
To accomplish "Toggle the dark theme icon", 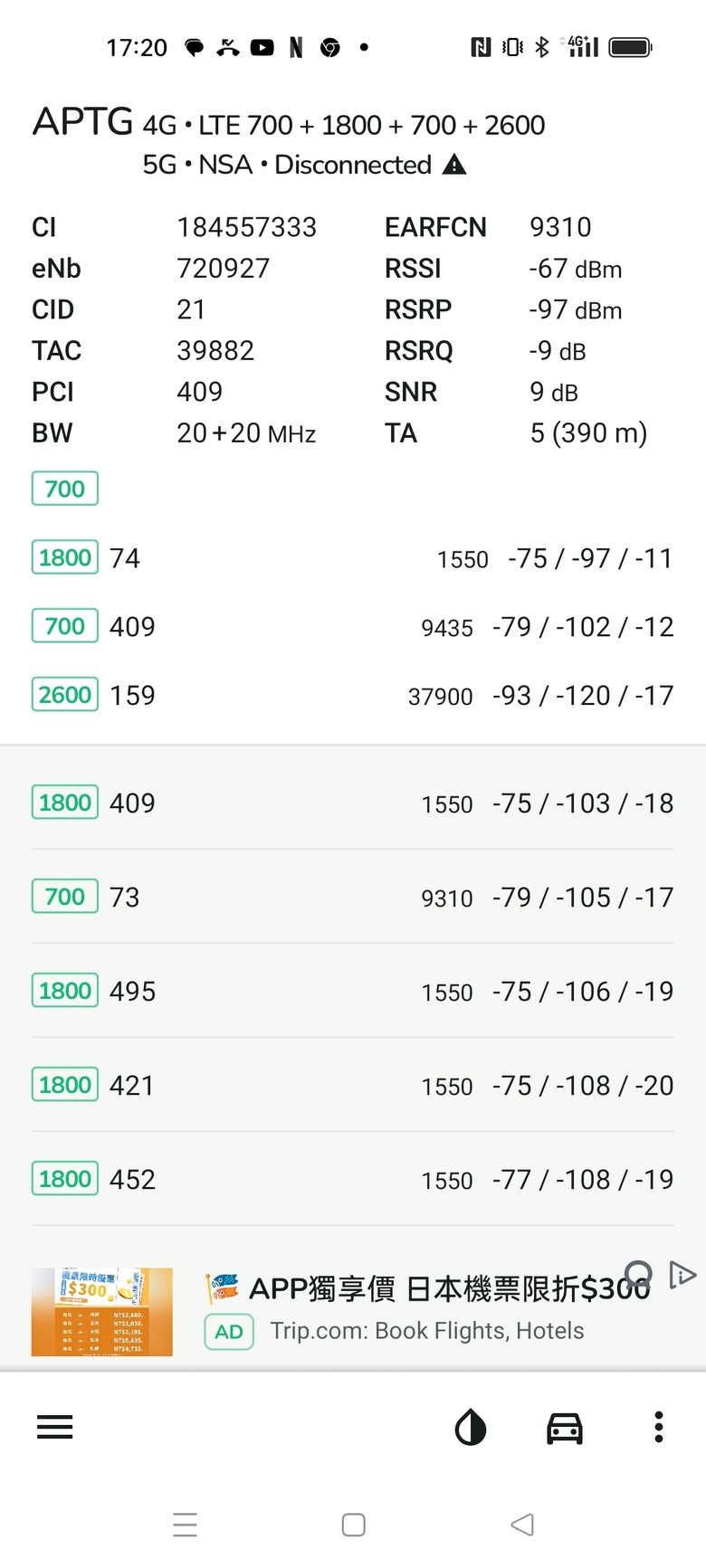I will tap(470, 1428).
